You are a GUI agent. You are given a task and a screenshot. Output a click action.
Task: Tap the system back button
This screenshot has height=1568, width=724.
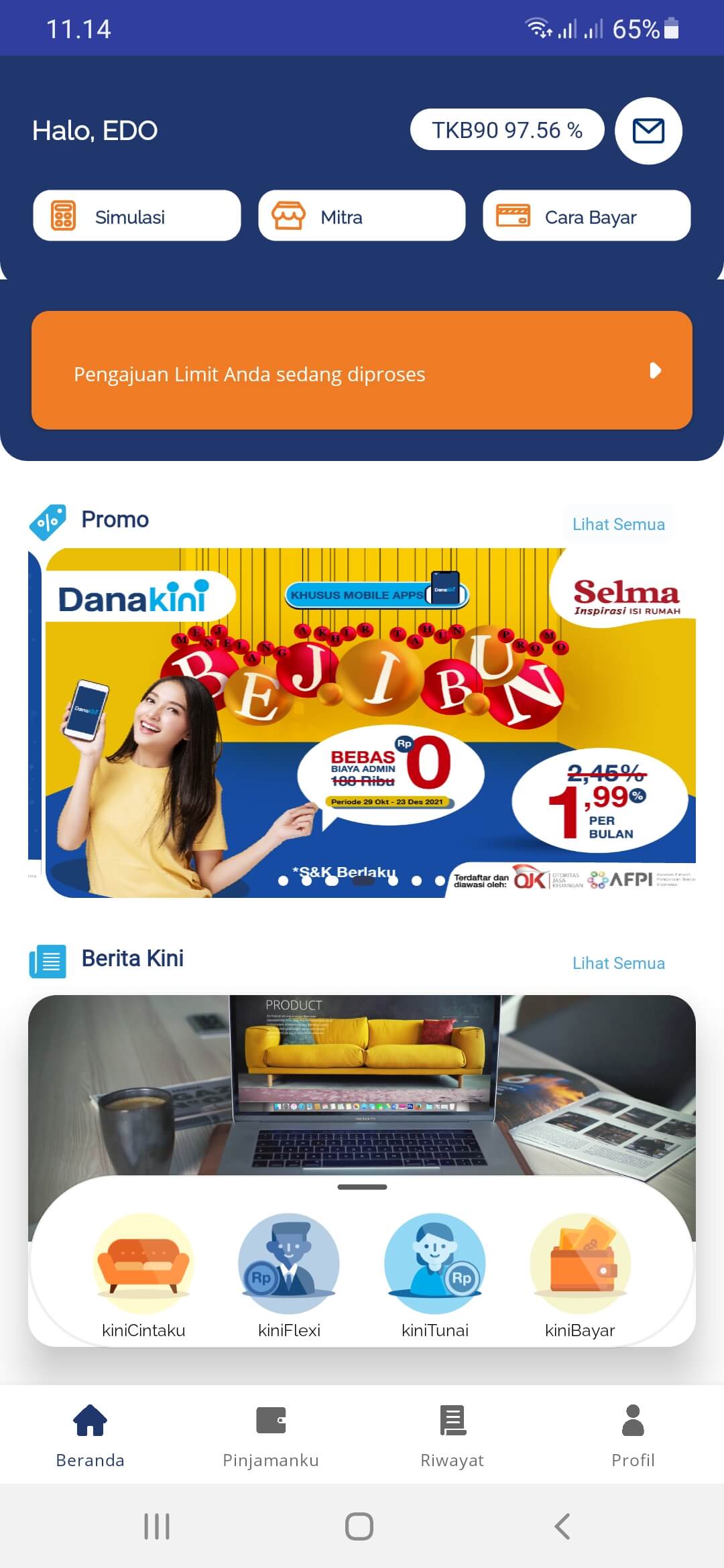tap(562, 1526)
